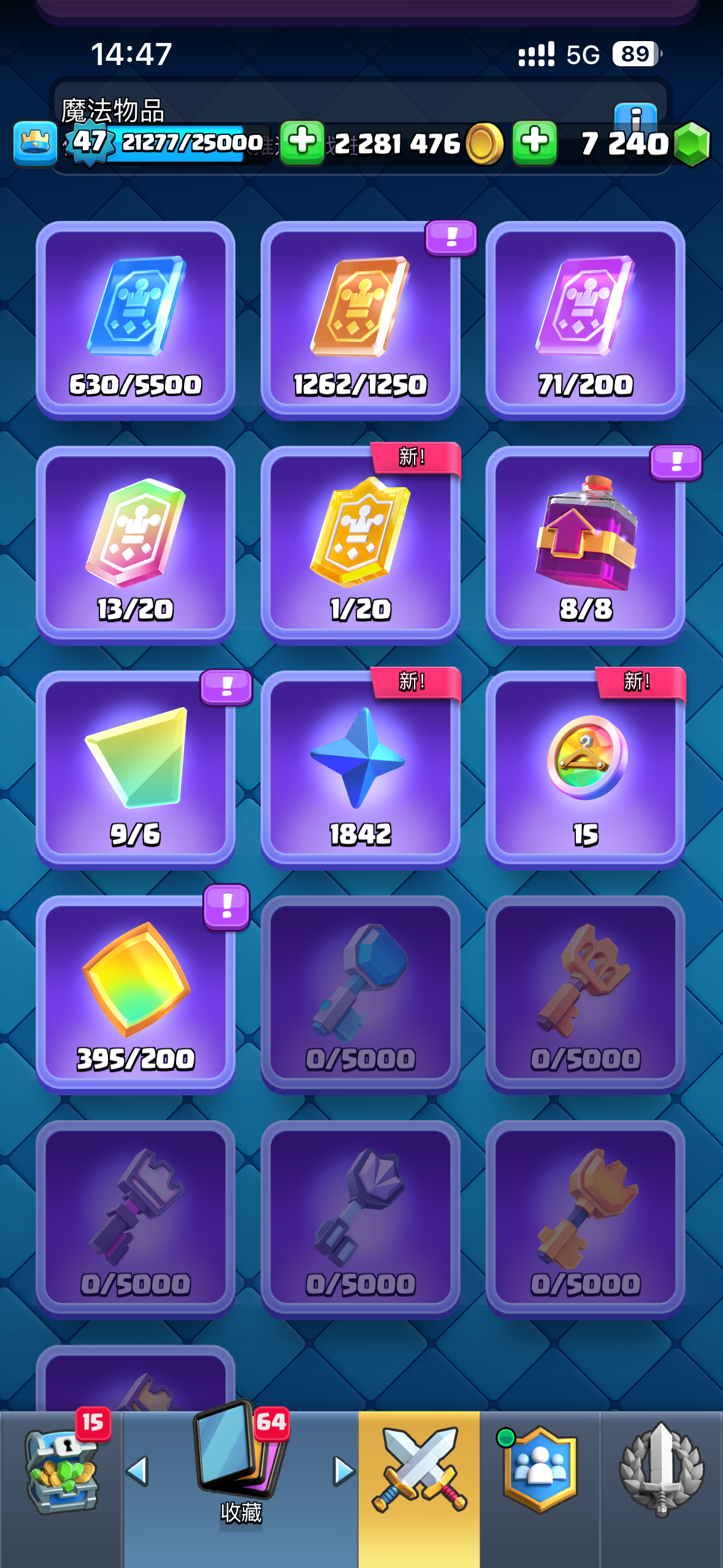Open the magic potion item 8/8

click(585, 544)
